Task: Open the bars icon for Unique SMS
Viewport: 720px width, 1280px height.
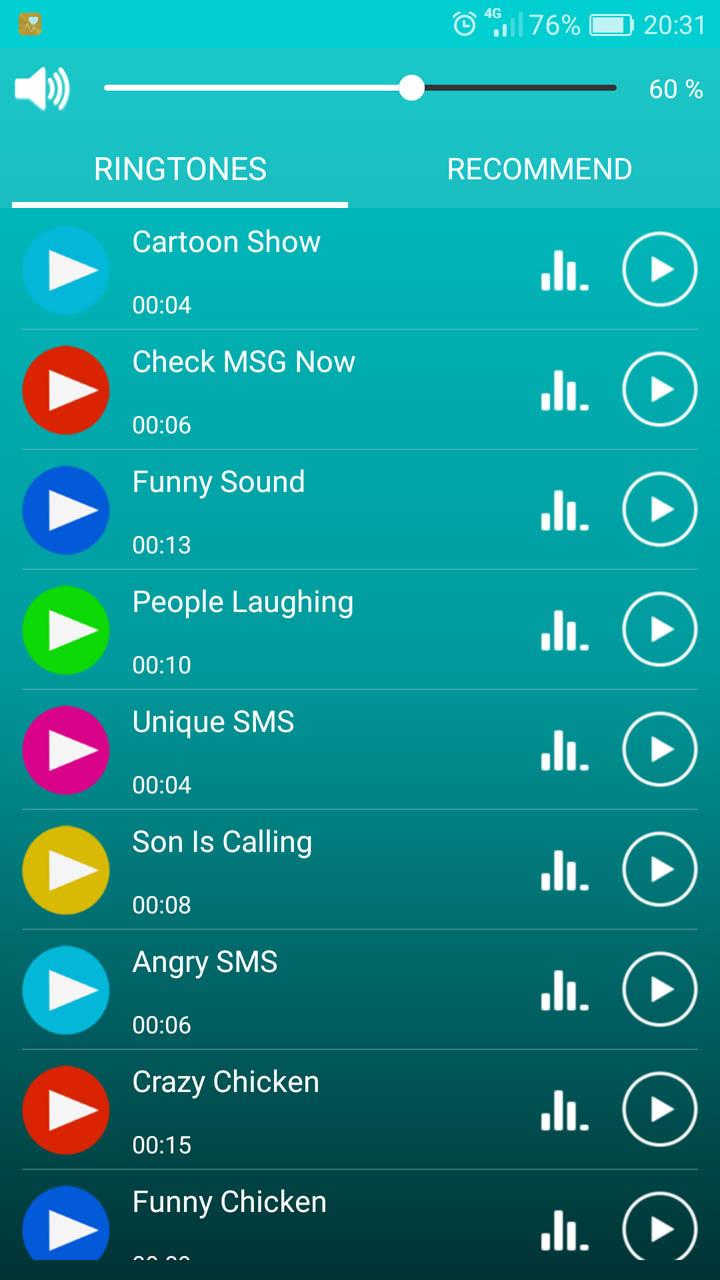Action: click(x=564, y=750)
